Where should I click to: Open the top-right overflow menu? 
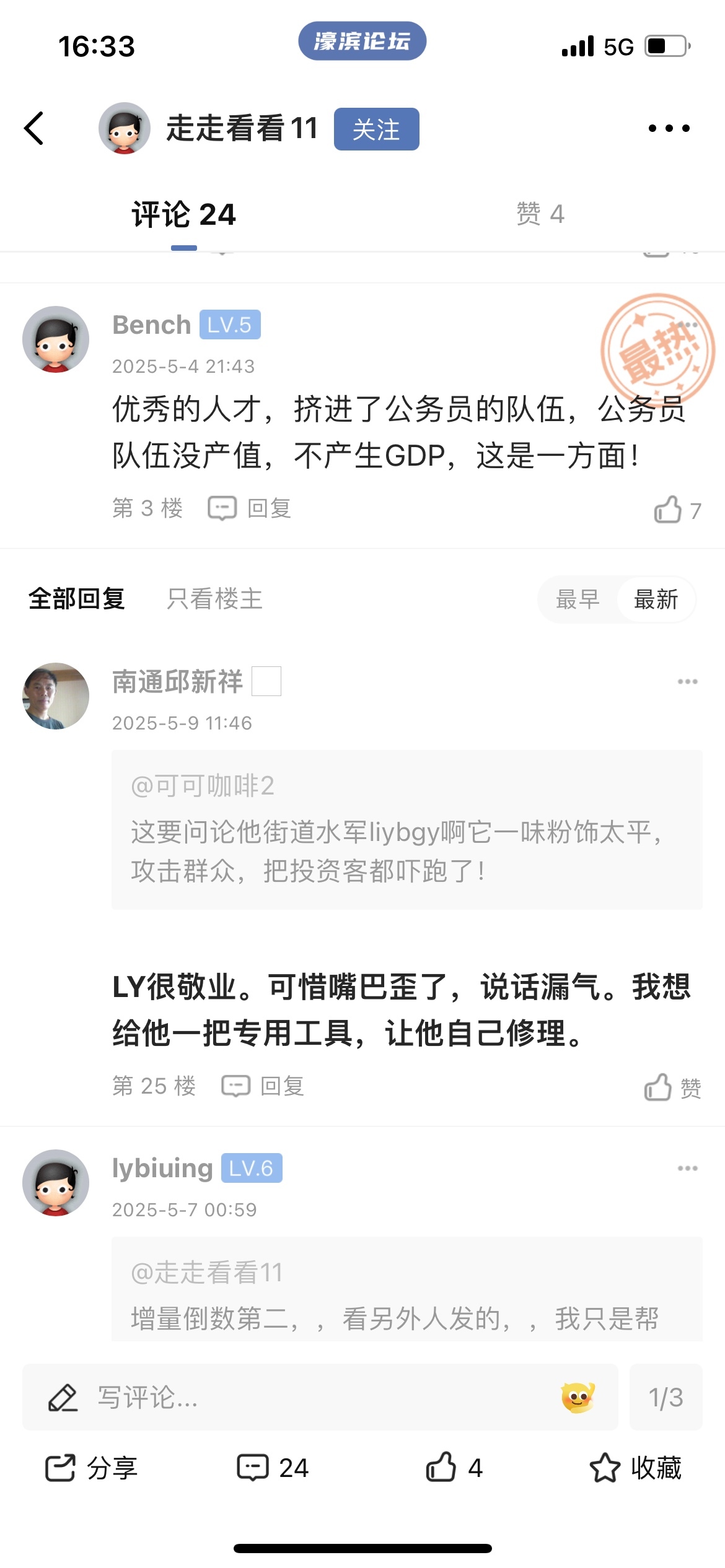[x=669, y=128]
